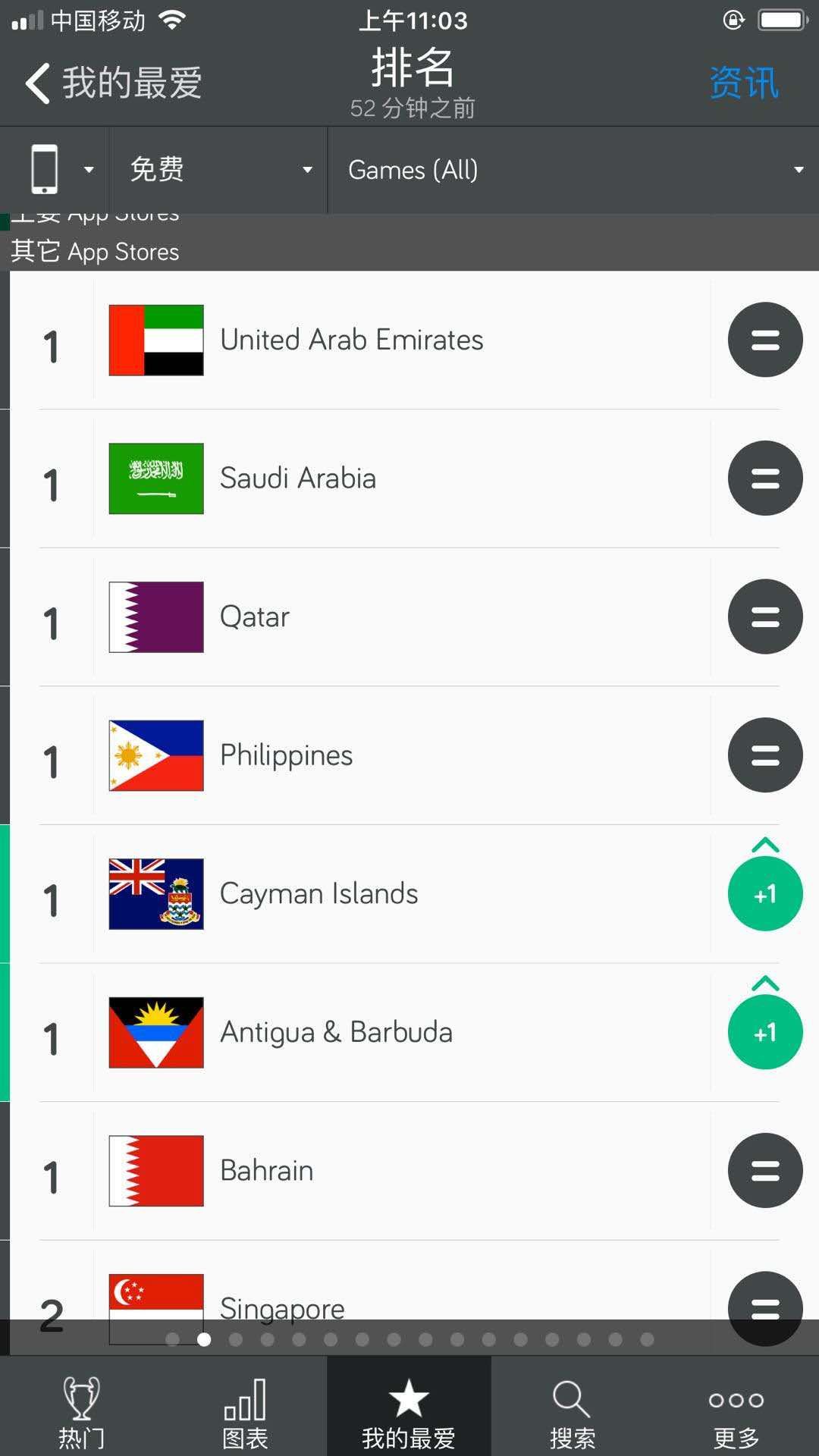Tap the Cayman Islands row

[x=318, y=894]
